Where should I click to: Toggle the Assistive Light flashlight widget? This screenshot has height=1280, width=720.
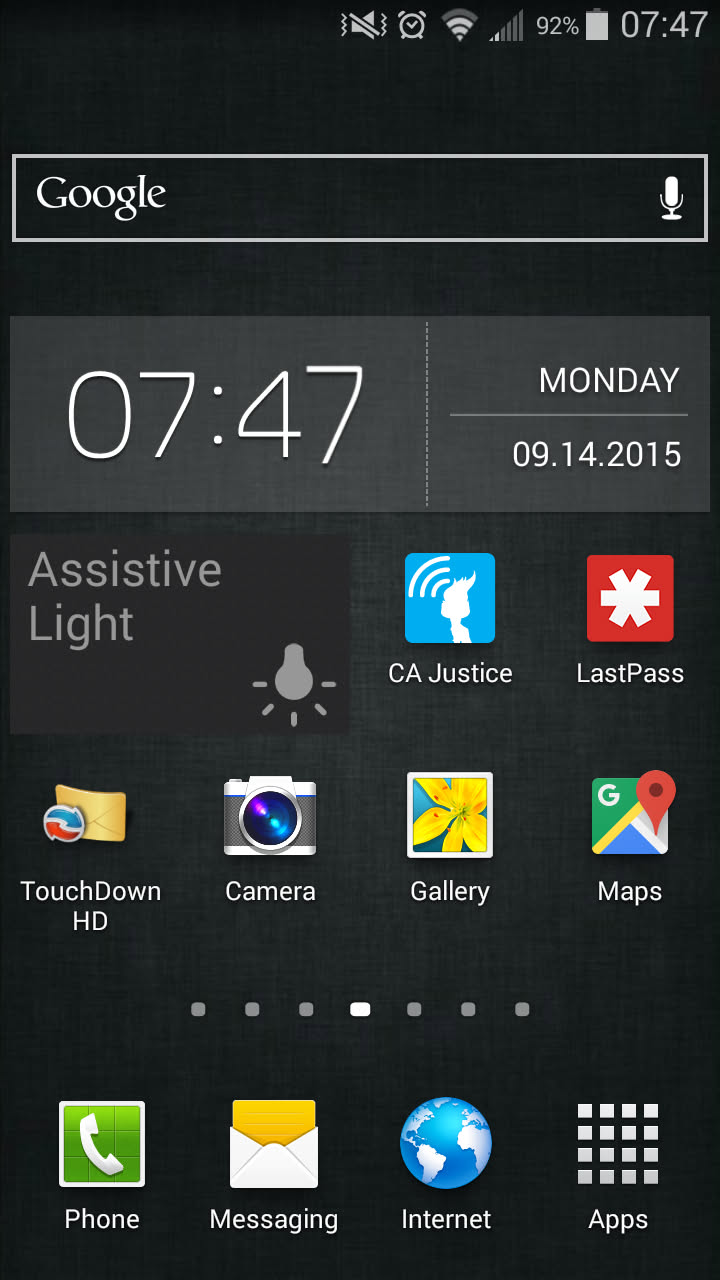180,634
